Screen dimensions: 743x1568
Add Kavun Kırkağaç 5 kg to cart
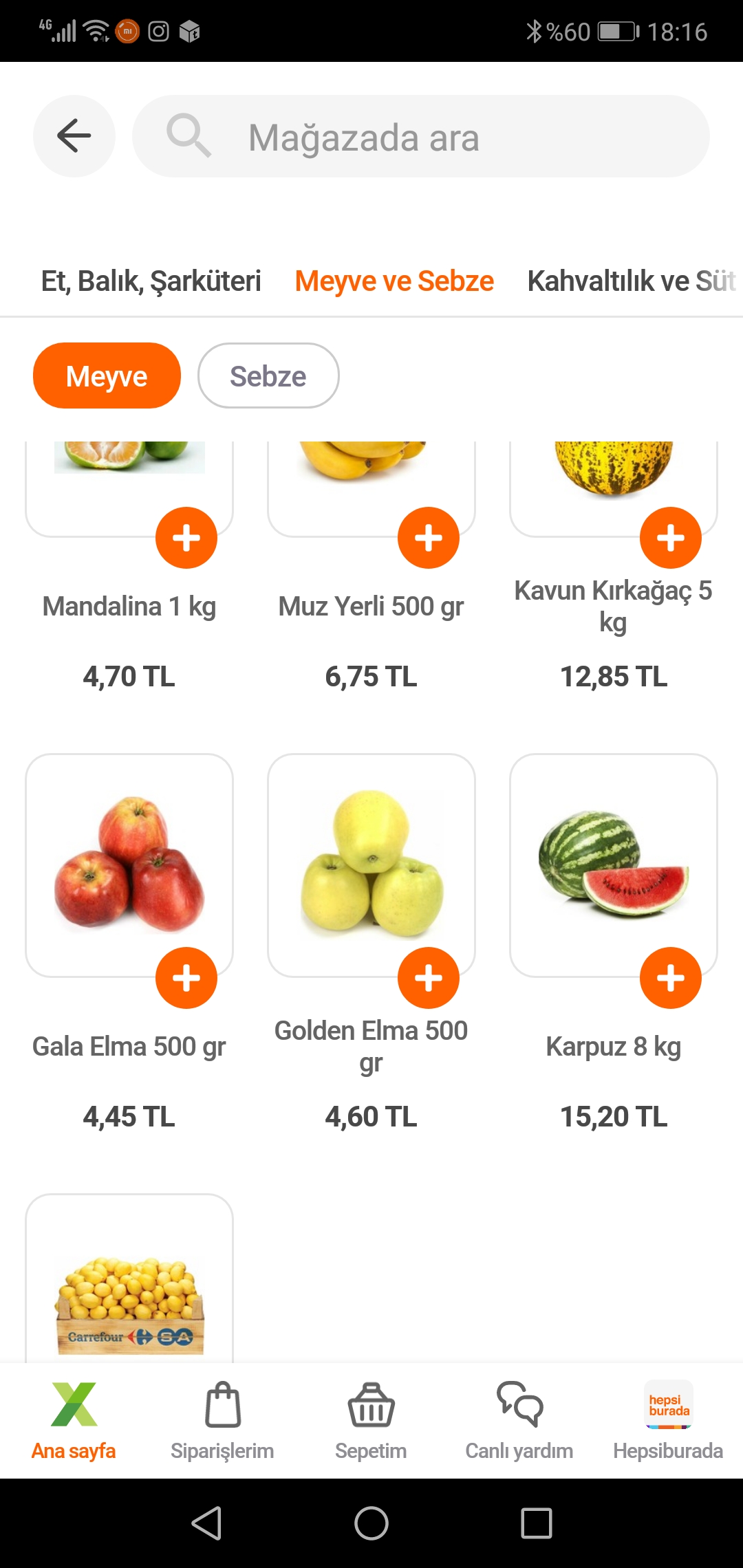point(670,538)
